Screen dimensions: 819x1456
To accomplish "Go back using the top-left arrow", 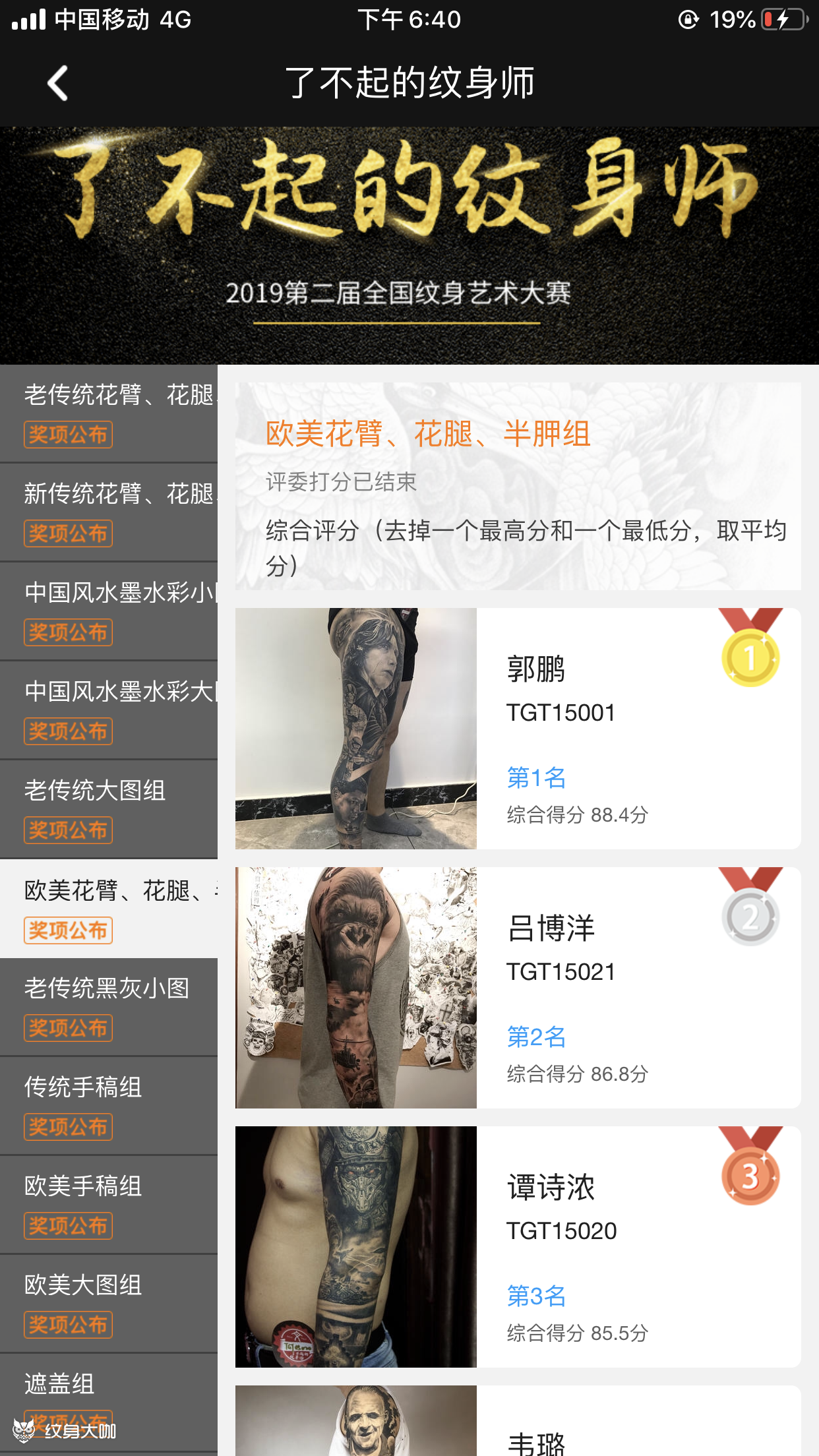I will click(x=58, y=83).
